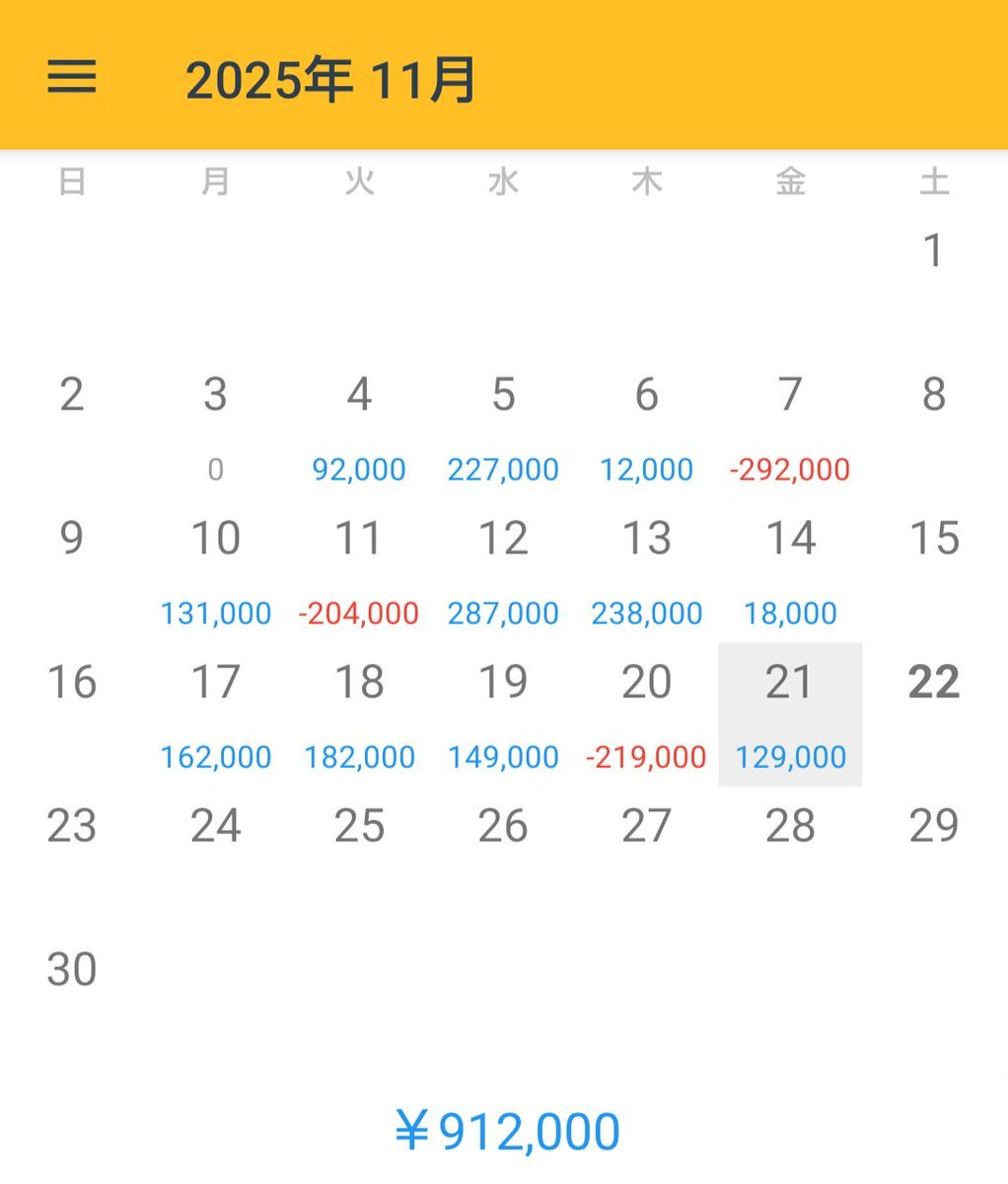Open the hamburger drawer menu
The image size is (1008, 1184).
[72, 76]
